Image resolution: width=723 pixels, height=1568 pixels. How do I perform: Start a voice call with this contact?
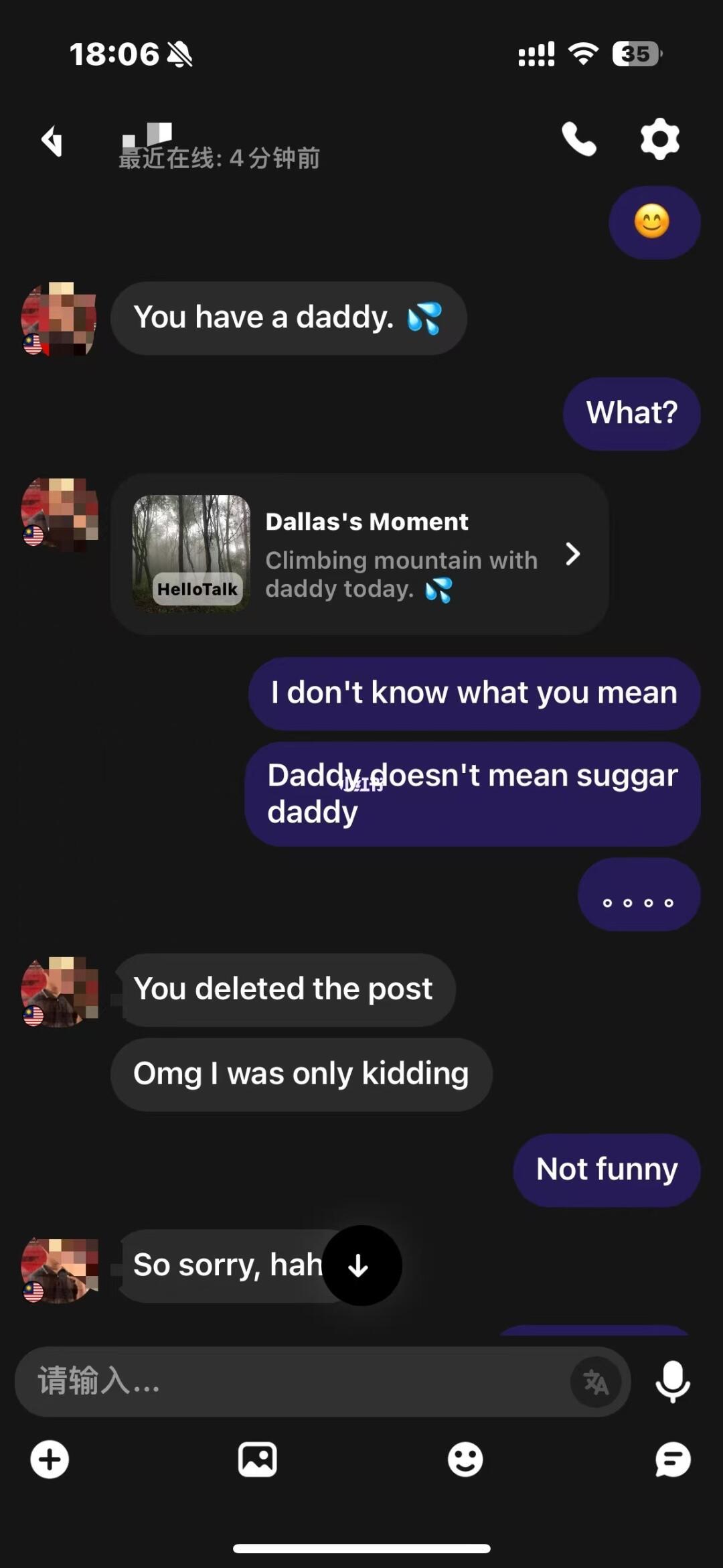tap(579, 139)
